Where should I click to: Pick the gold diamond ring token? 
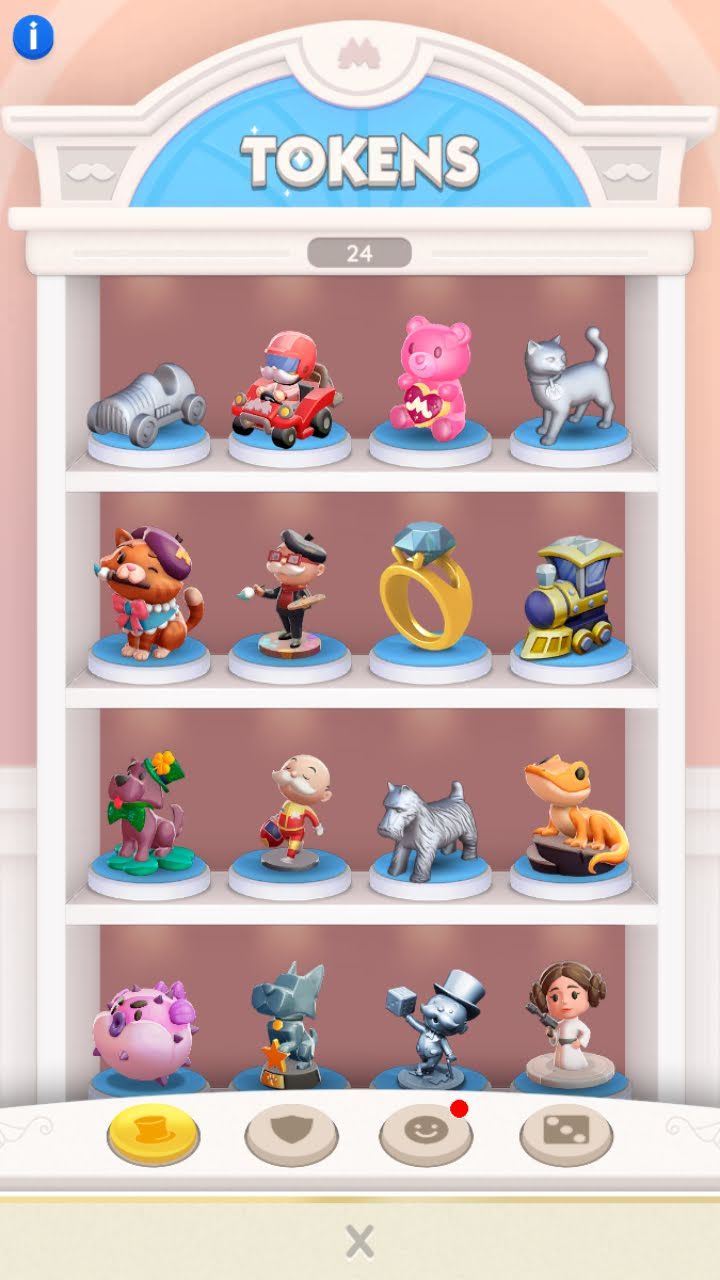[x=429, y=587]
